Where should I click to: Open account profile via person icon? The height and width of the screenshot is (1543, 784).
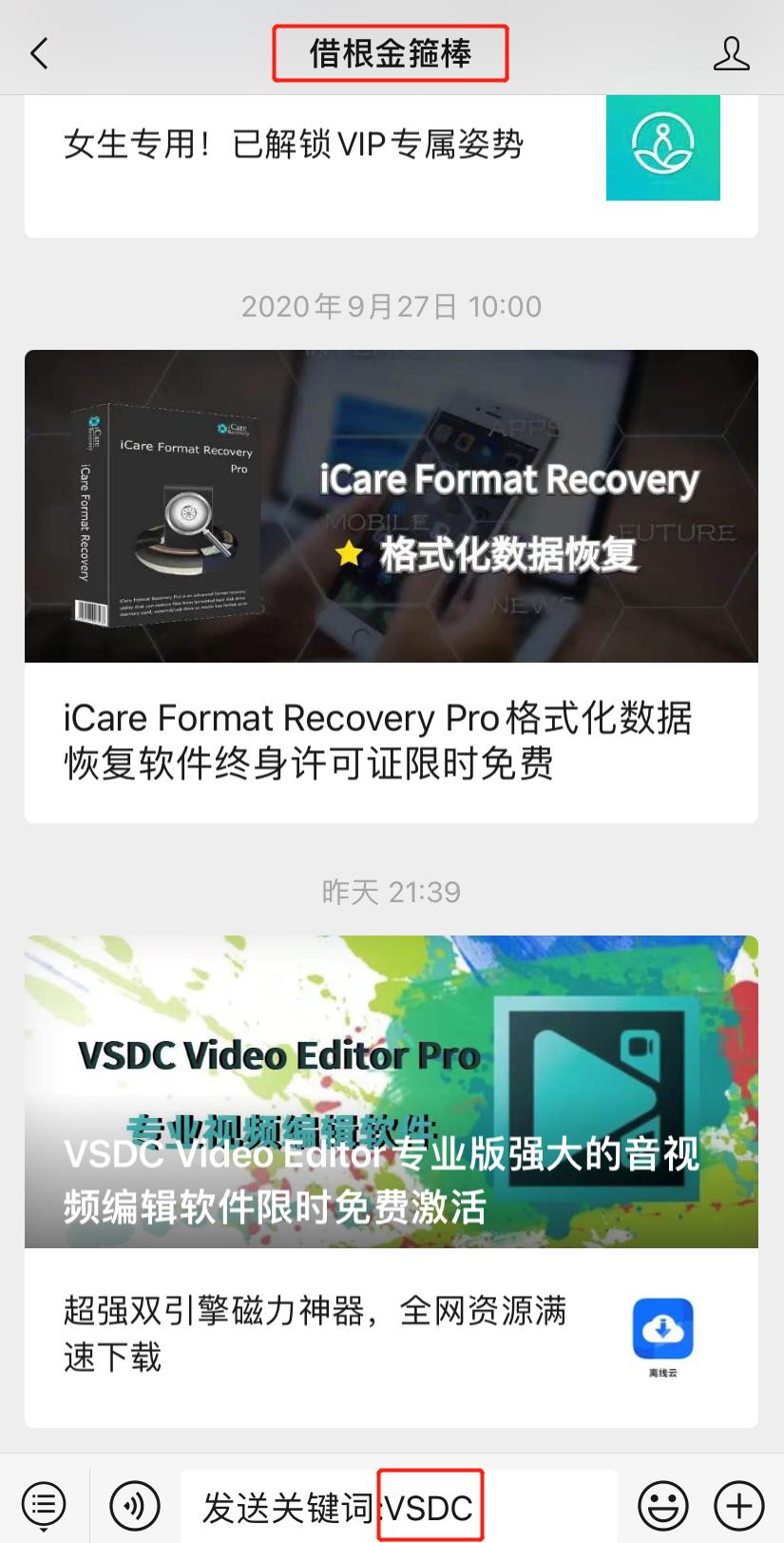tap(731, 52)
